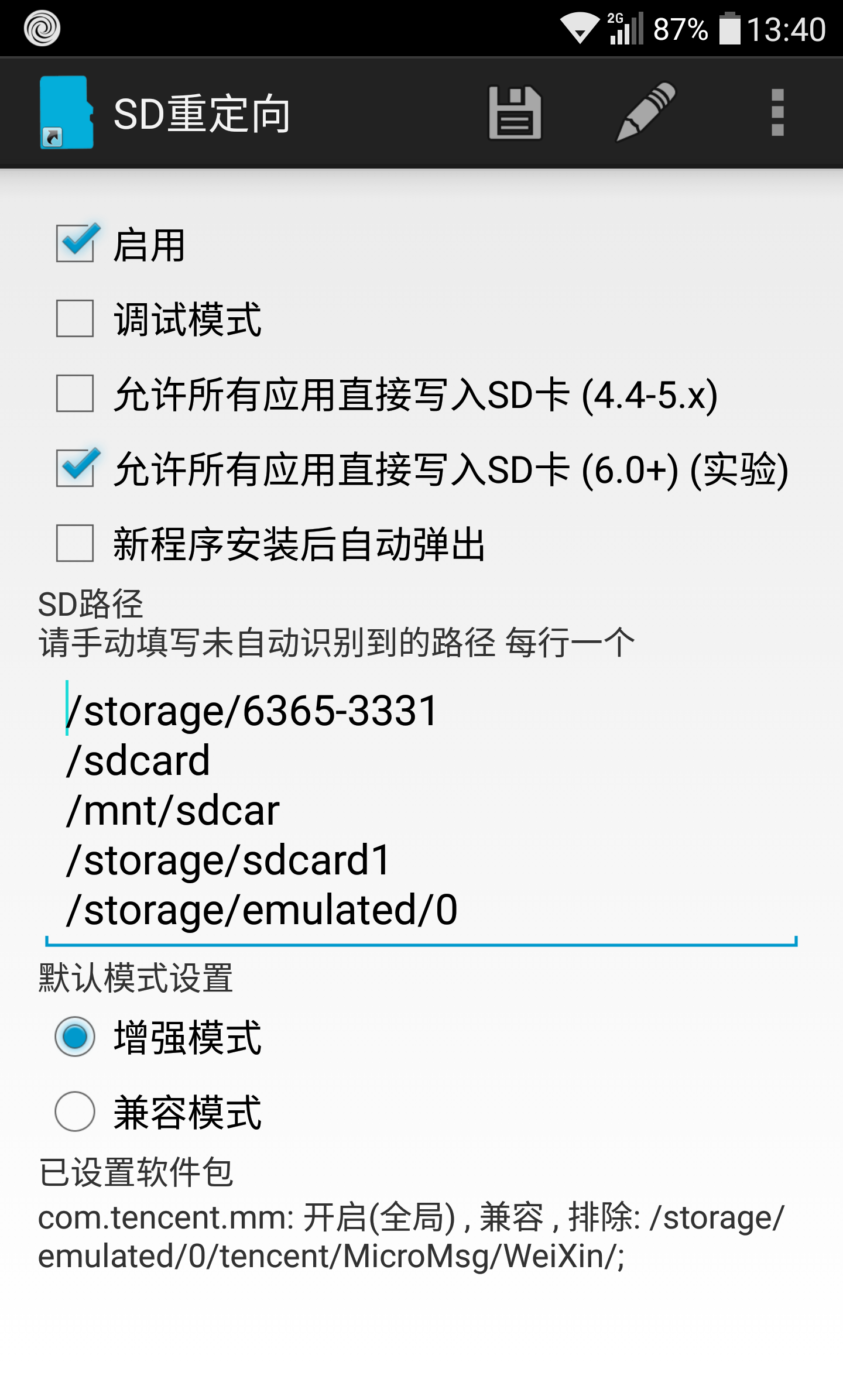This screenshot has width=843, height=1400.
Task: Tap the save floppy disk icon
Action: [x=515, y=113]
